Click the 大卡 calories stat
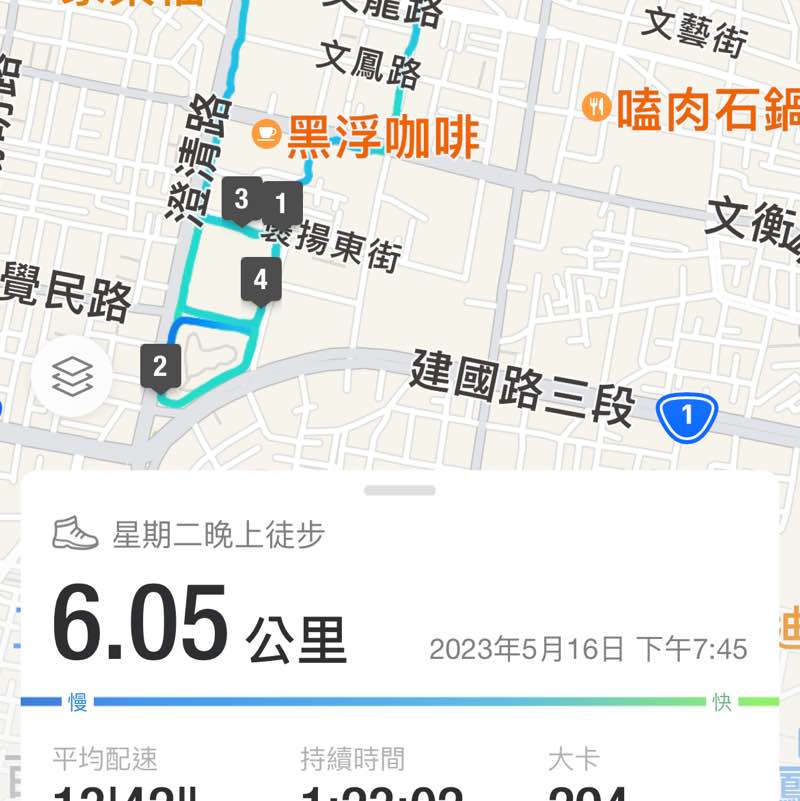This screenshot has width=800, height=801. coord(574,760)
